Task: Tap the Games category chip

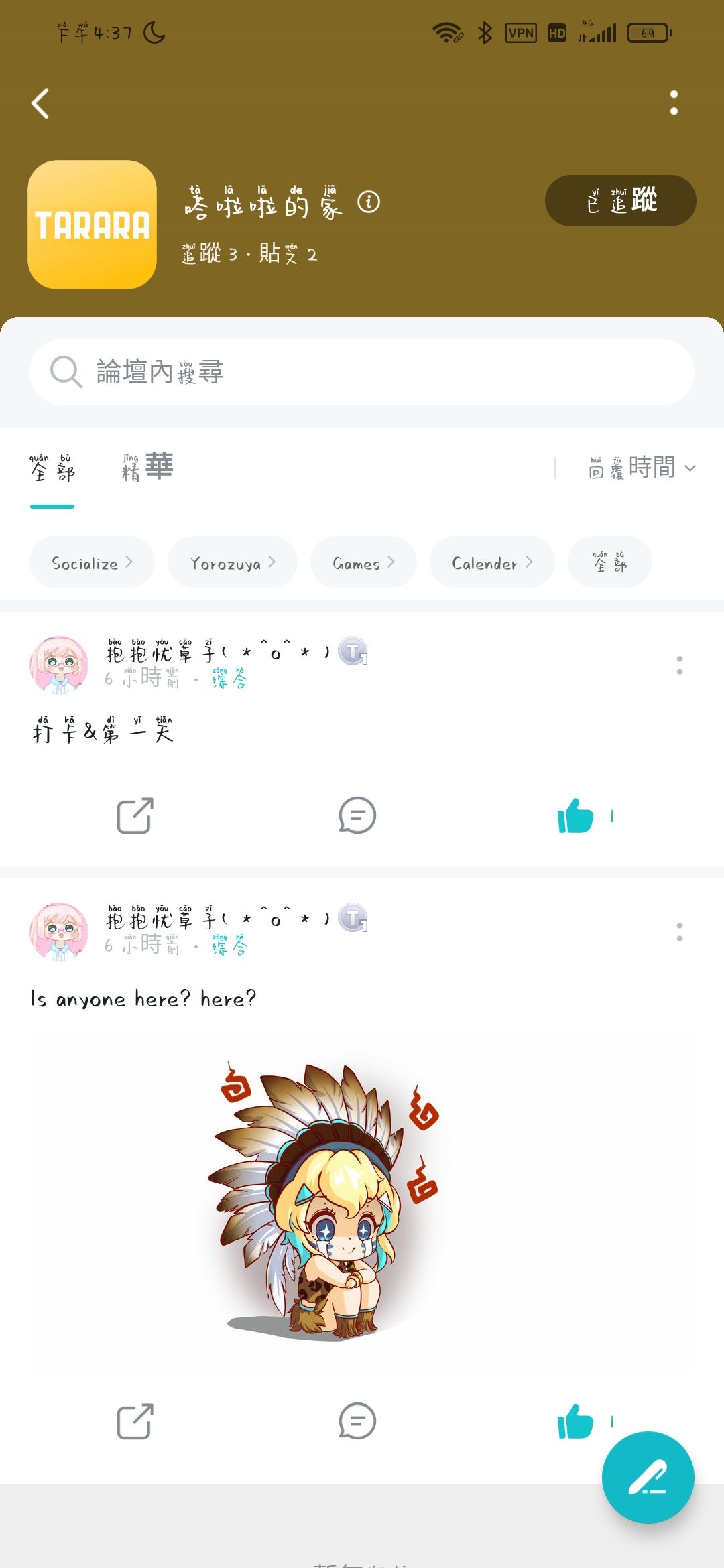Action: tap(363, 562)
